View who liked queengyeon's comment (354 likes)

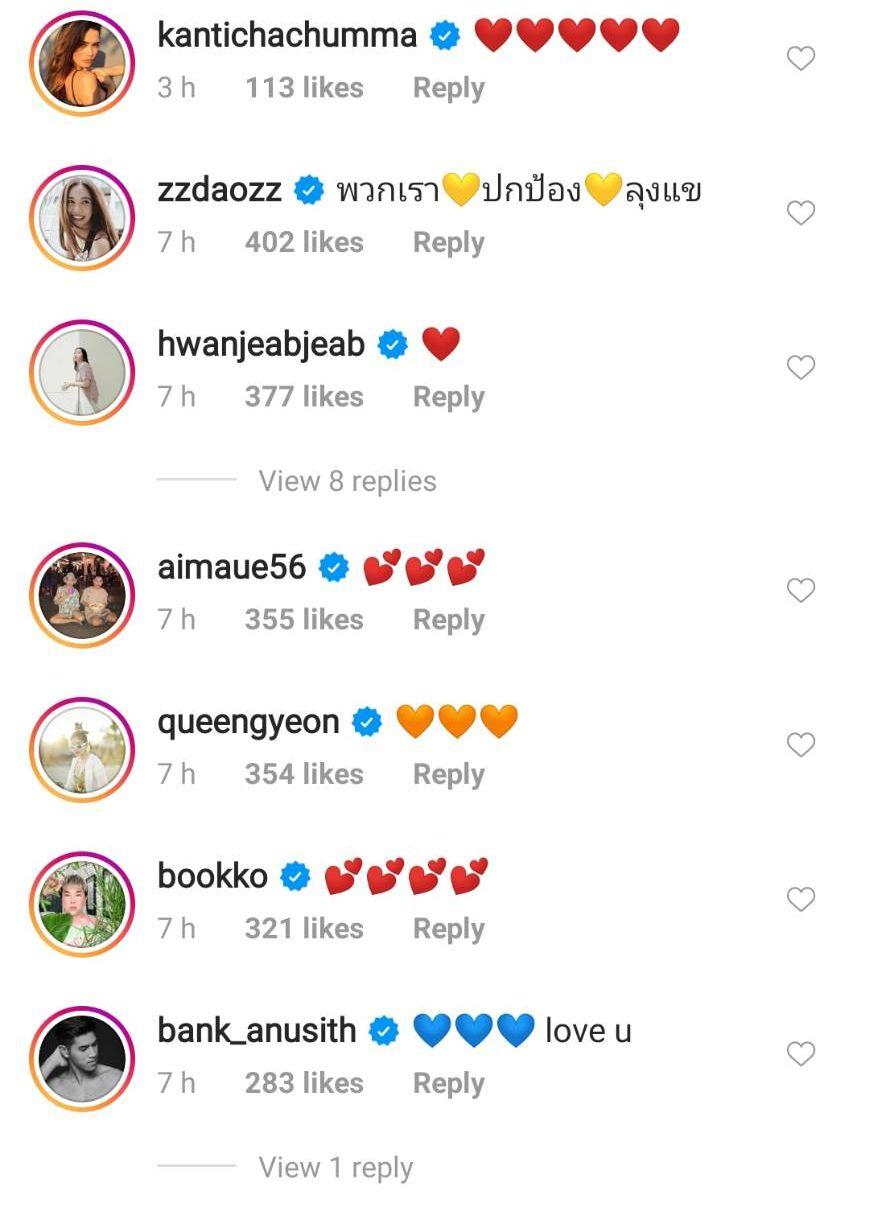(x=304, y=774)
